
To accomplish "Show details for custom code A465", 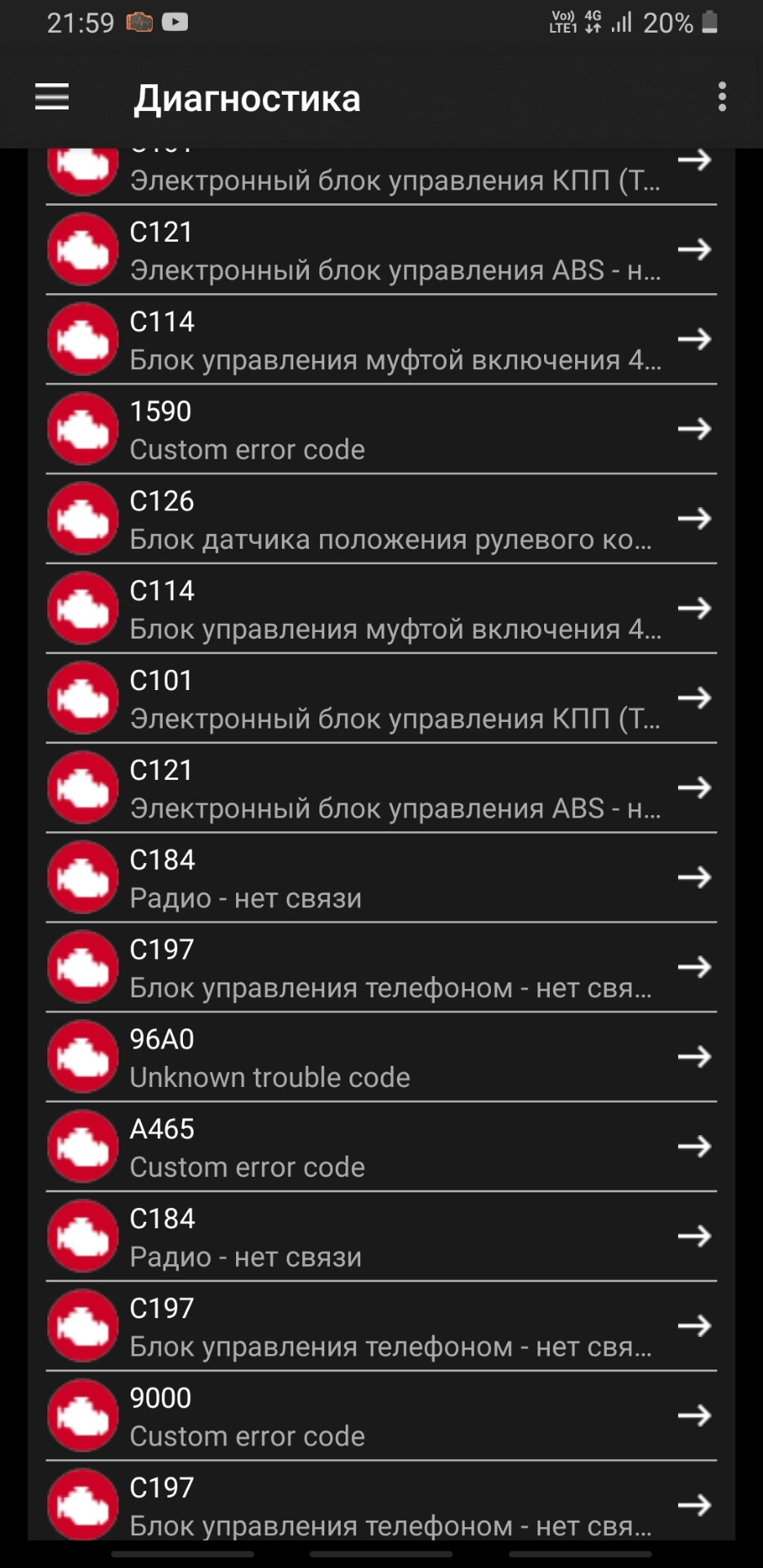I will [x=381, y=1147].
